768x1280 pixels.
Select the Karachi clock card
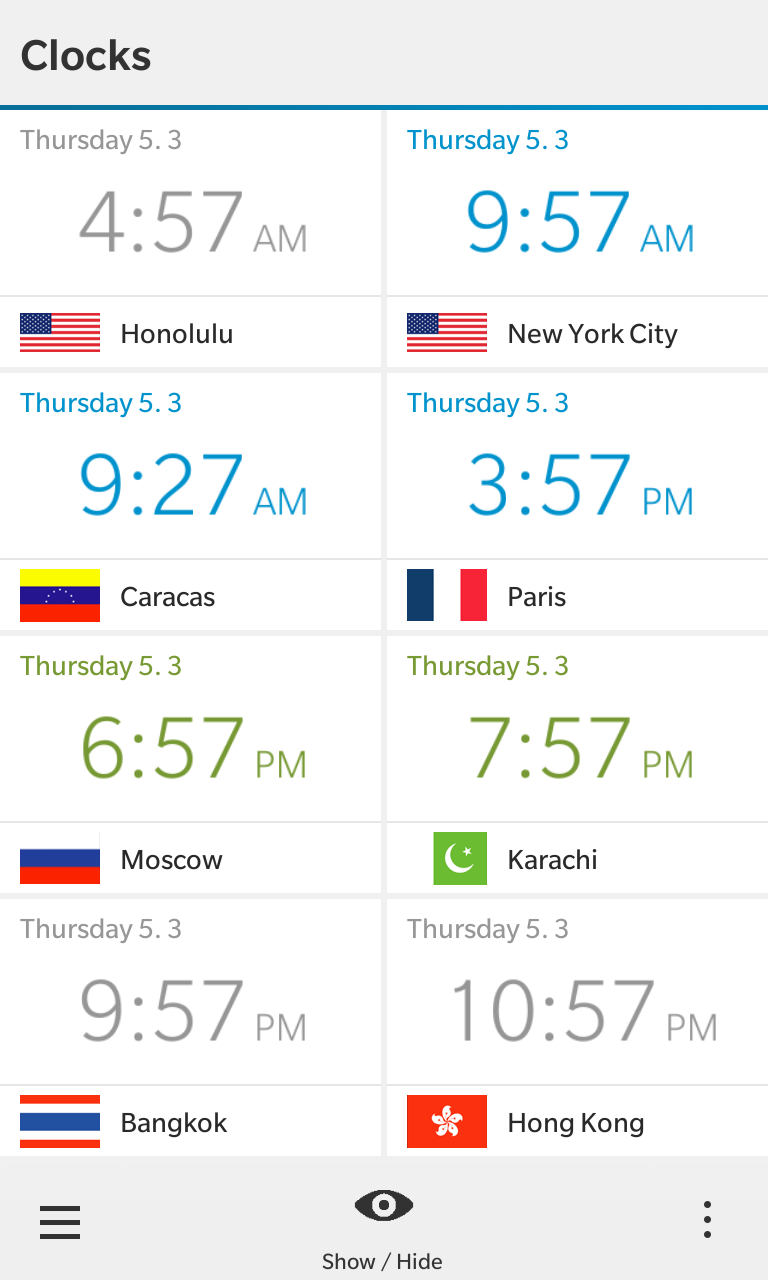577,765
